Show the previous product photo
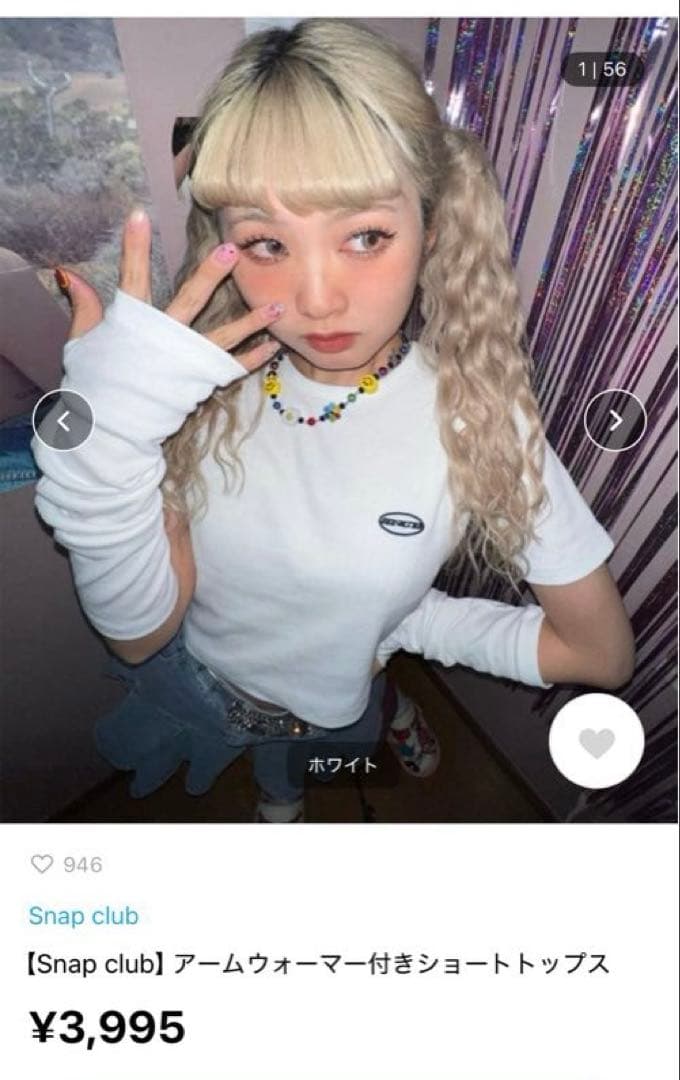The image size is (680, 1080). pyautogui.click(x=63, y=420)
